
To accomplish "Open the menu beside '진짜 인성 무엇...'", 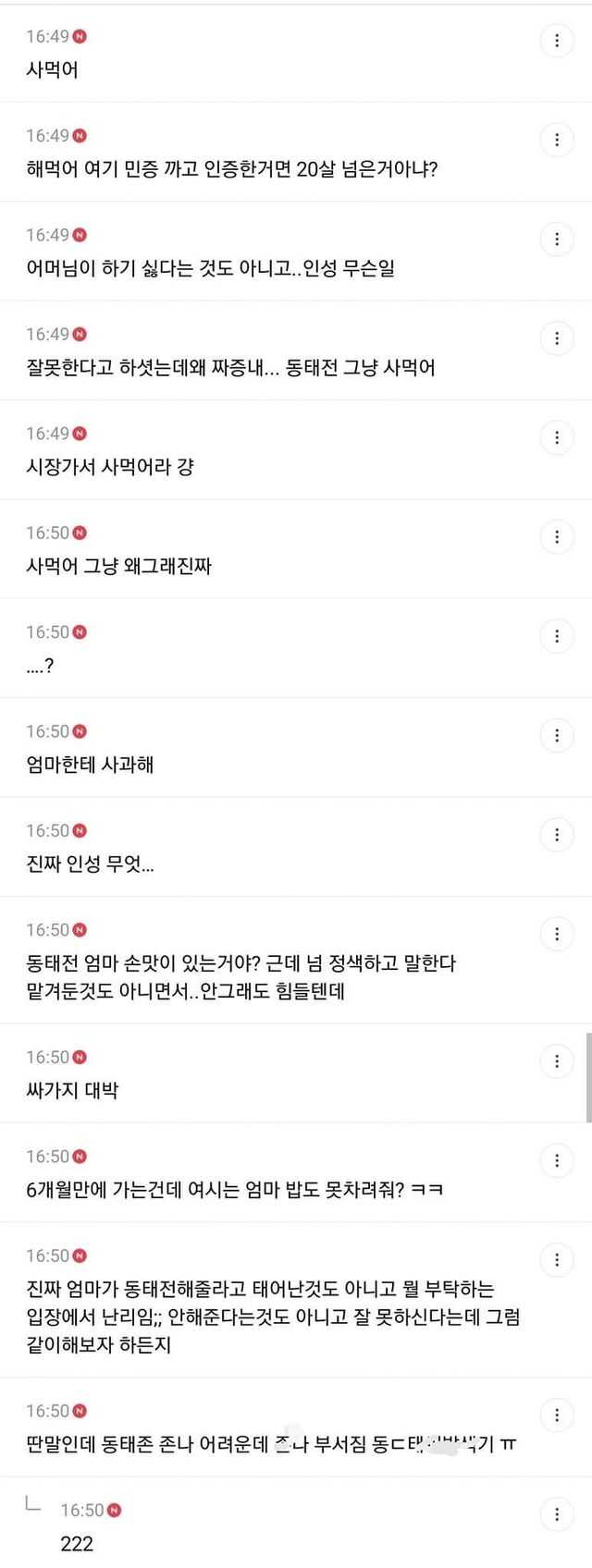I will 557,835.
